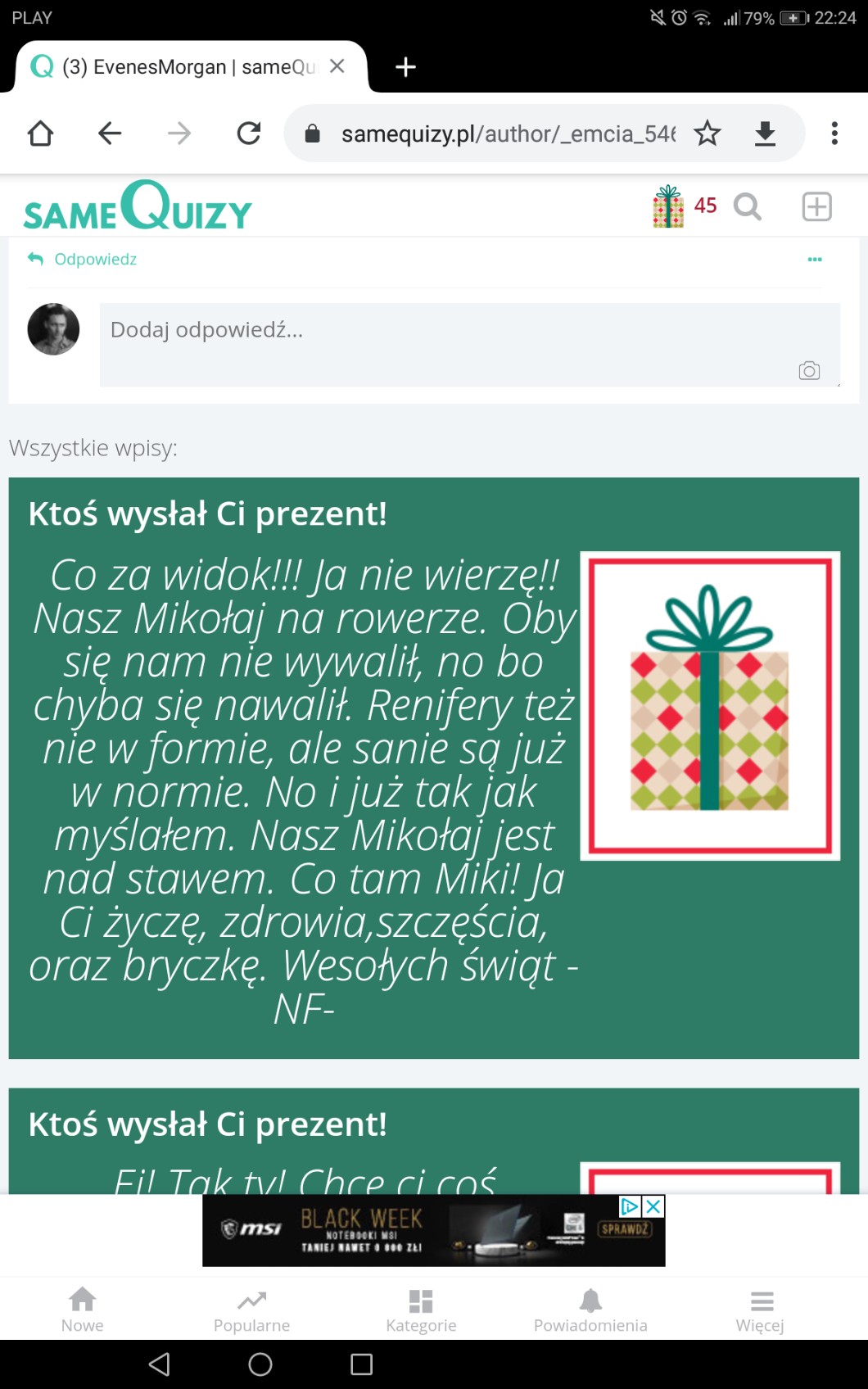Close the MSI Black Week ad

click(x=653, y=1206)
